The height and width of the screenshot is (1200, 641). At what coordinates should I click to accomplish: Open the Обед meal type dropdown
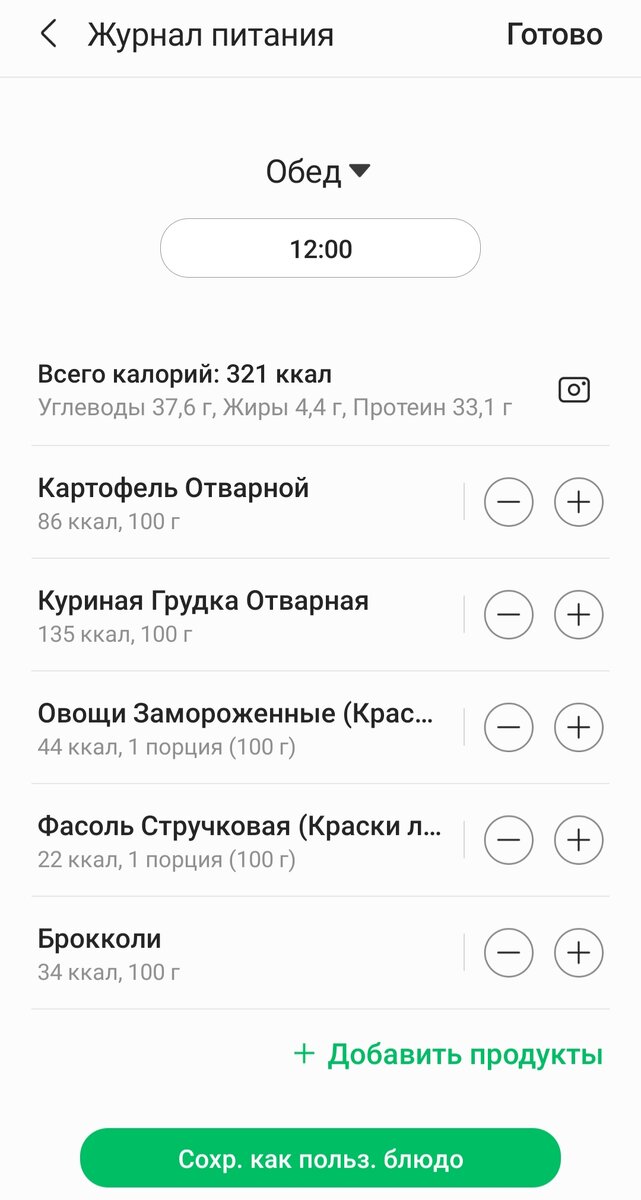[x=319, y=172]
